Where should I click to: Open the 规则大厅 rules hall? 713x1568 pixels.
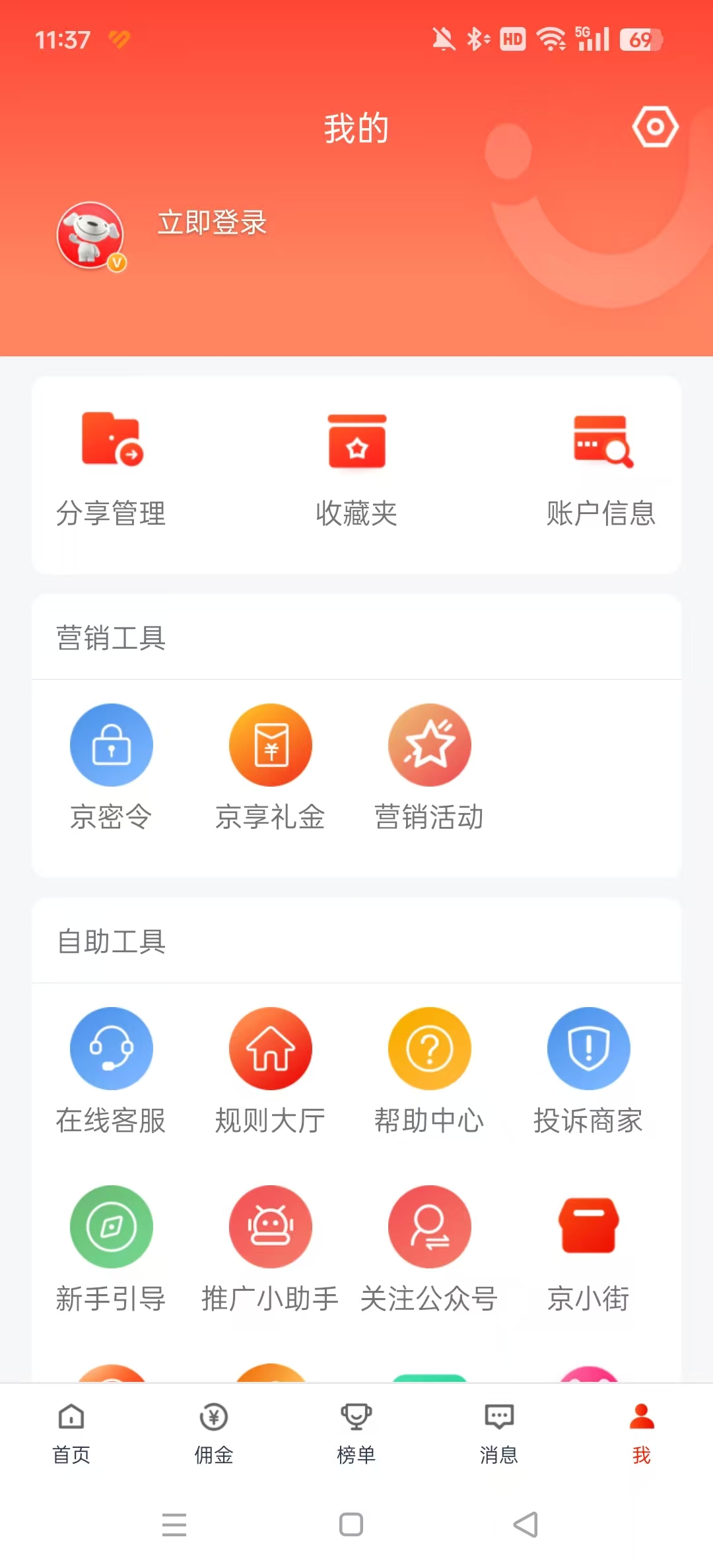pyautogui.click(x=270, y=1069)
